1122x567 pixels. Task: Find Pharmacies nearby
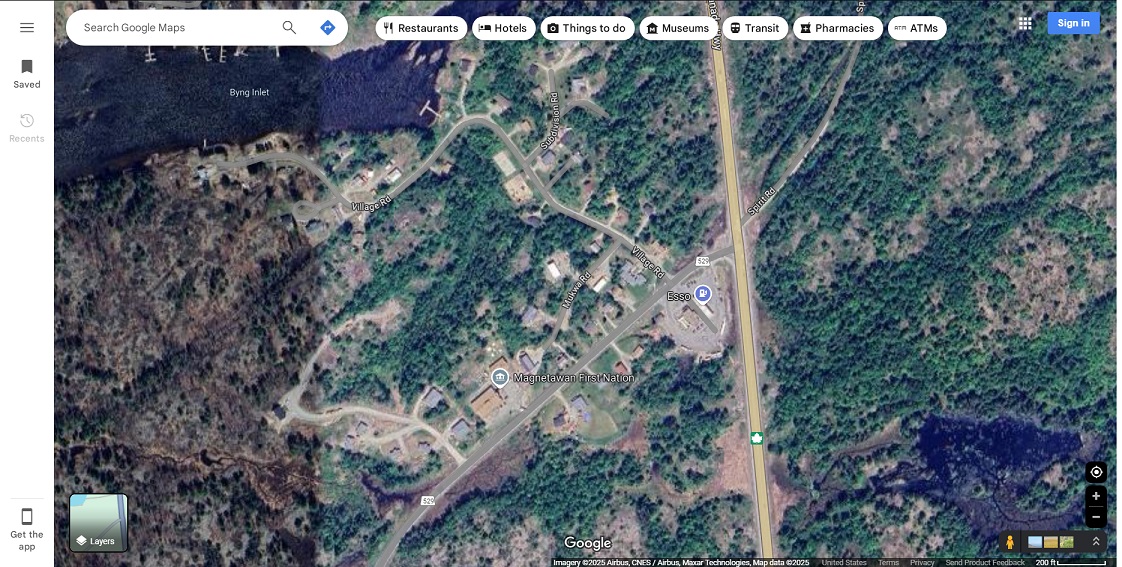pos(837,28)
